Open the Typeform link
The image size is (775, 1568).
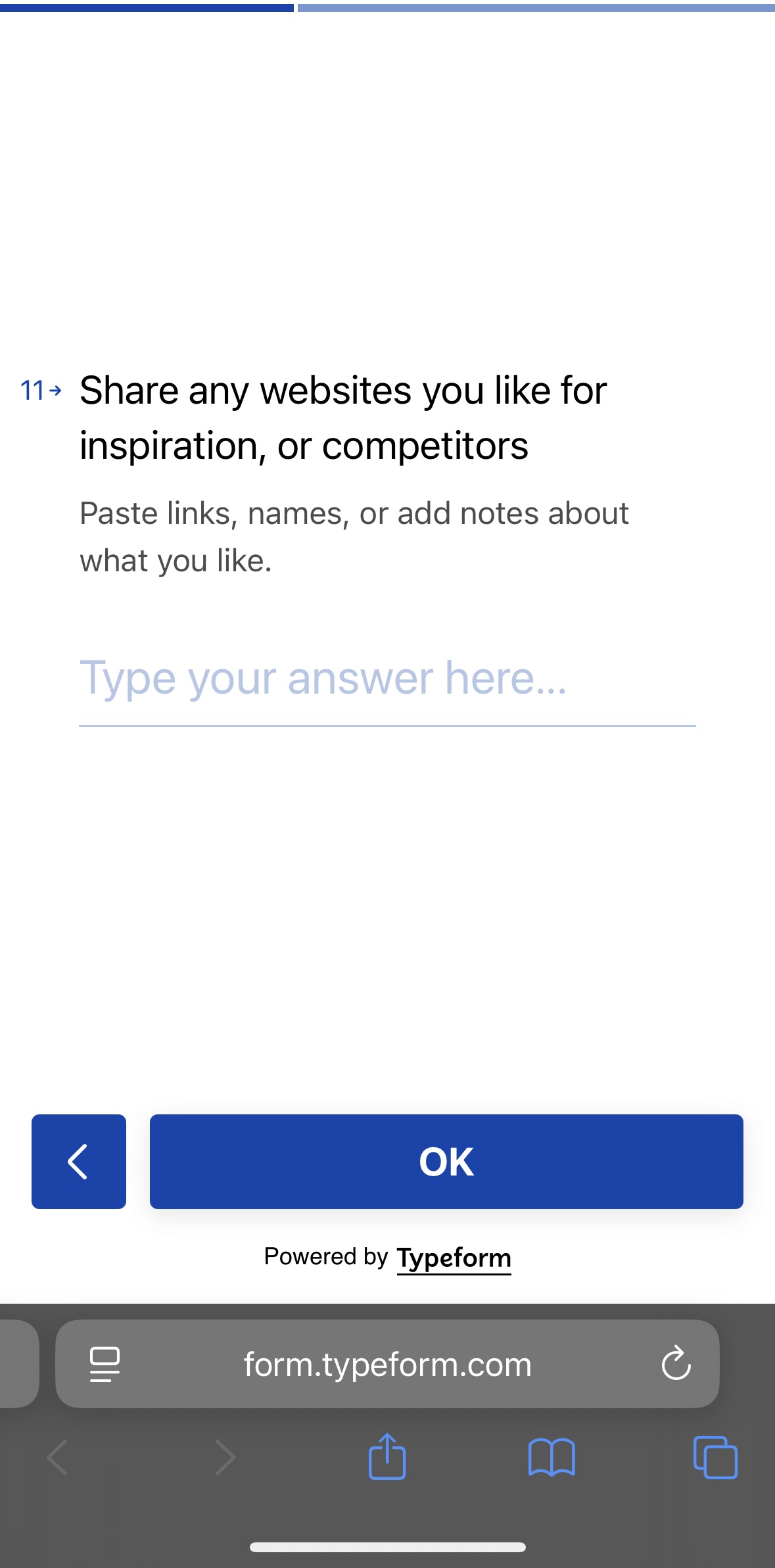454,1258
